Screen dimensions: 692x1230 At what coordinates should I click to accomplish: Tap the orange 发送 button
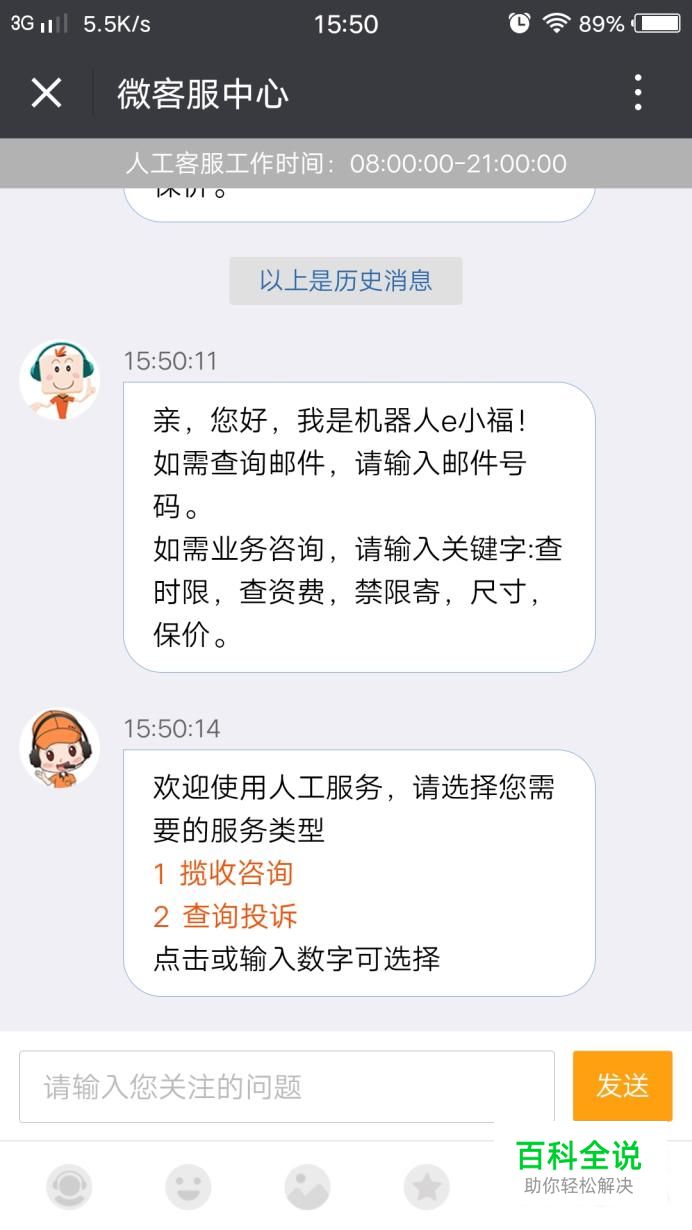coord(622,1086)
